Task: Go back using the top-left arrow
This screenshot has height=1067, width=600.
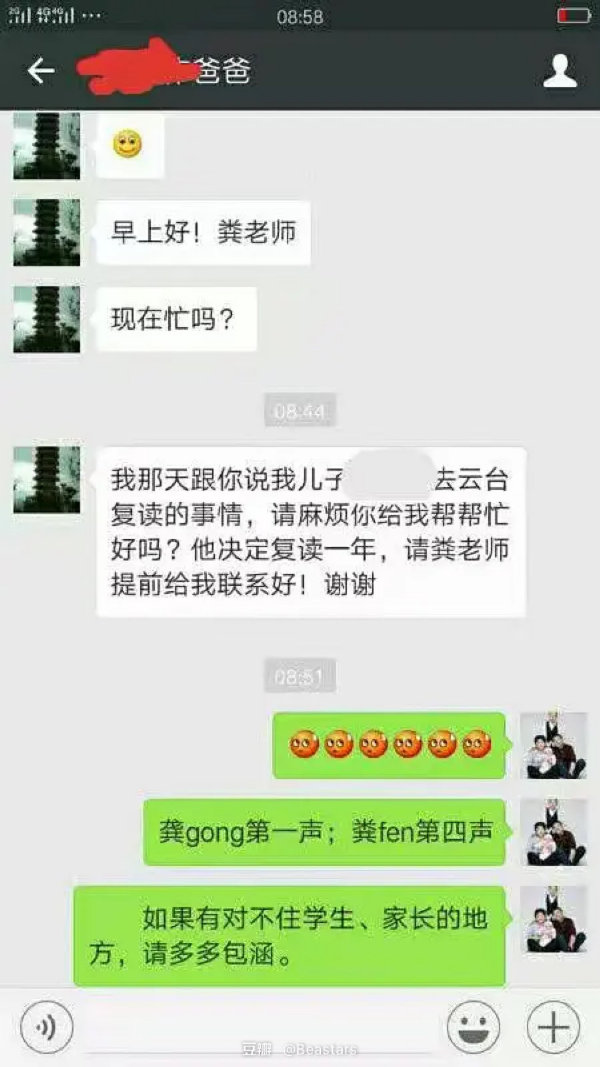Action: pos(41,71)
